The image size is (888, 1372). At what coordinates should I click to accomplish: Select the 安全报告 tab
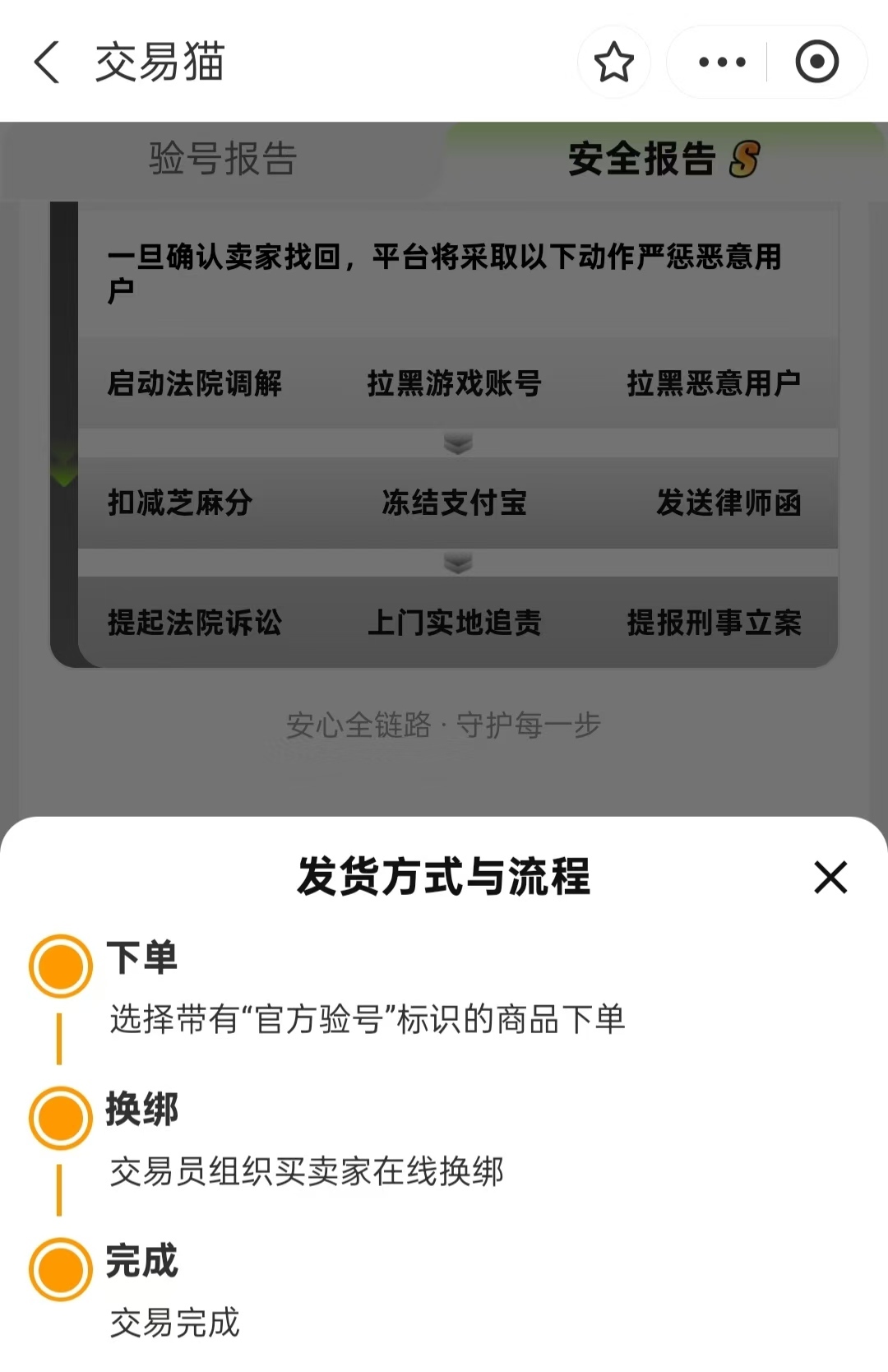coord(663,159)
